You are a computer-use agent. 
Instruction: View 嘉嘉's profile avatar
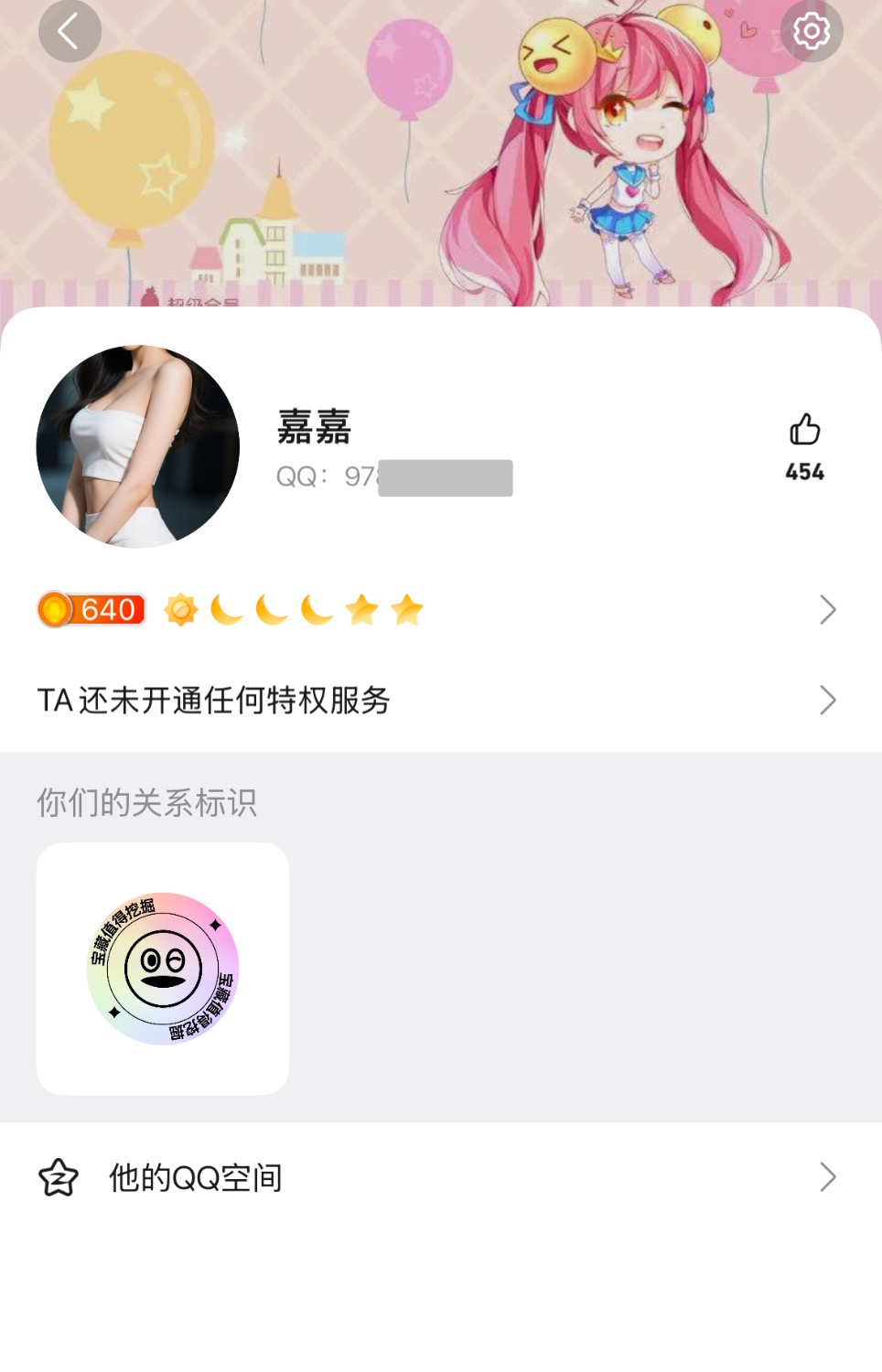(138, 446)
